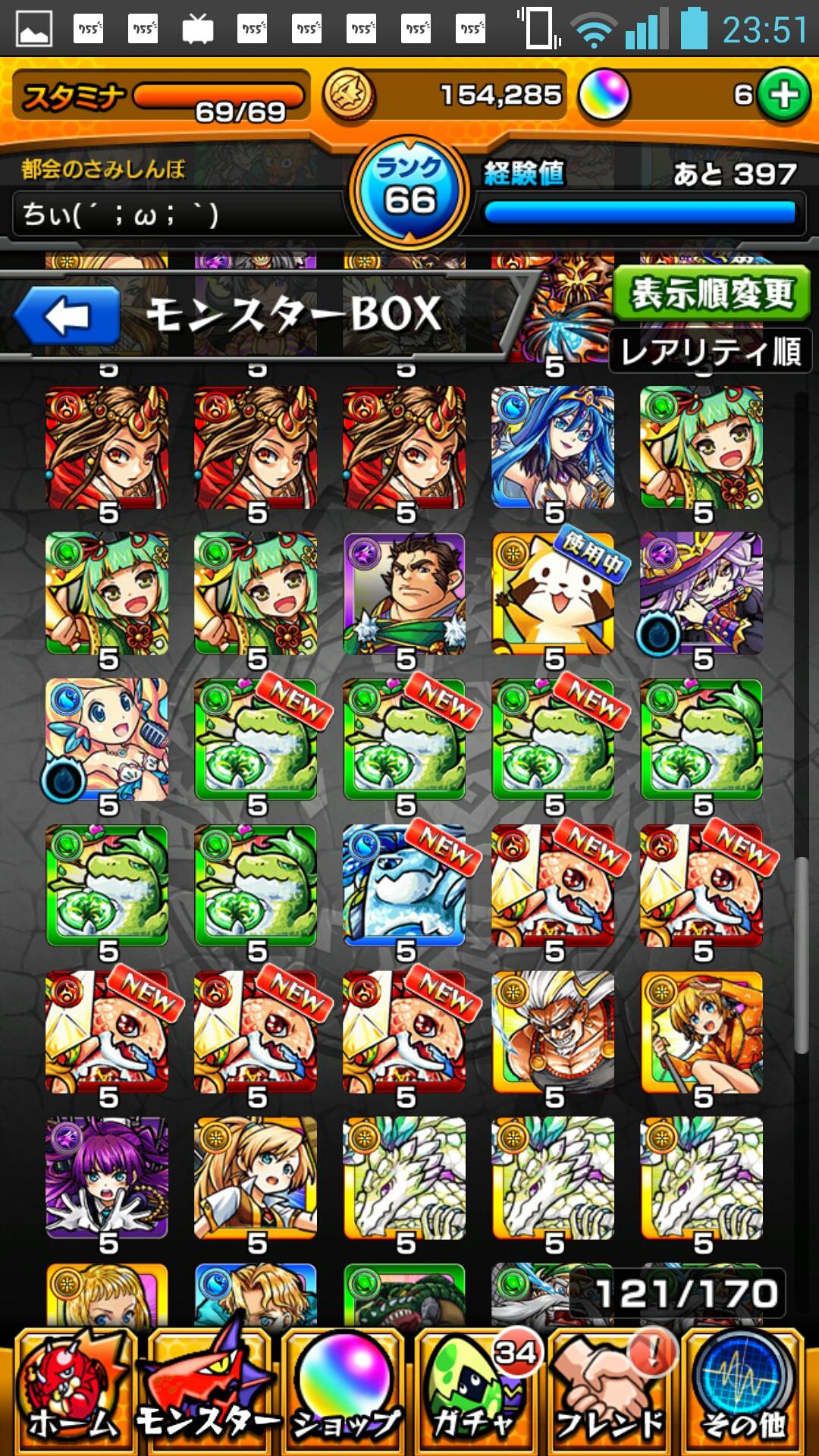Select the white-haired sunglasses old man monster
Screen dimensions: 819x1456
[554, 1032]
